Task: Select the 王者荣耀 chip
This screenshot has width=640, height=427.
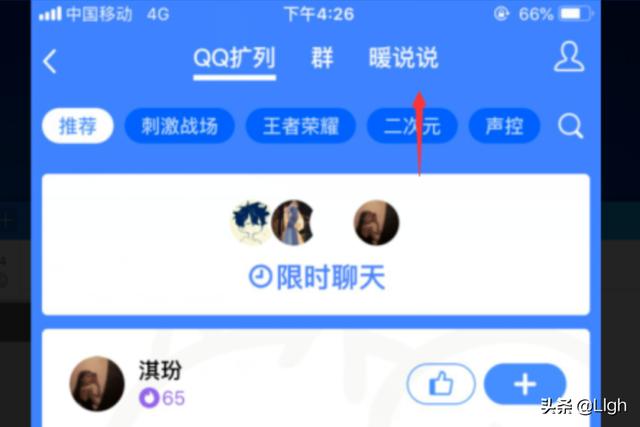Action: (x=301, y=127)
